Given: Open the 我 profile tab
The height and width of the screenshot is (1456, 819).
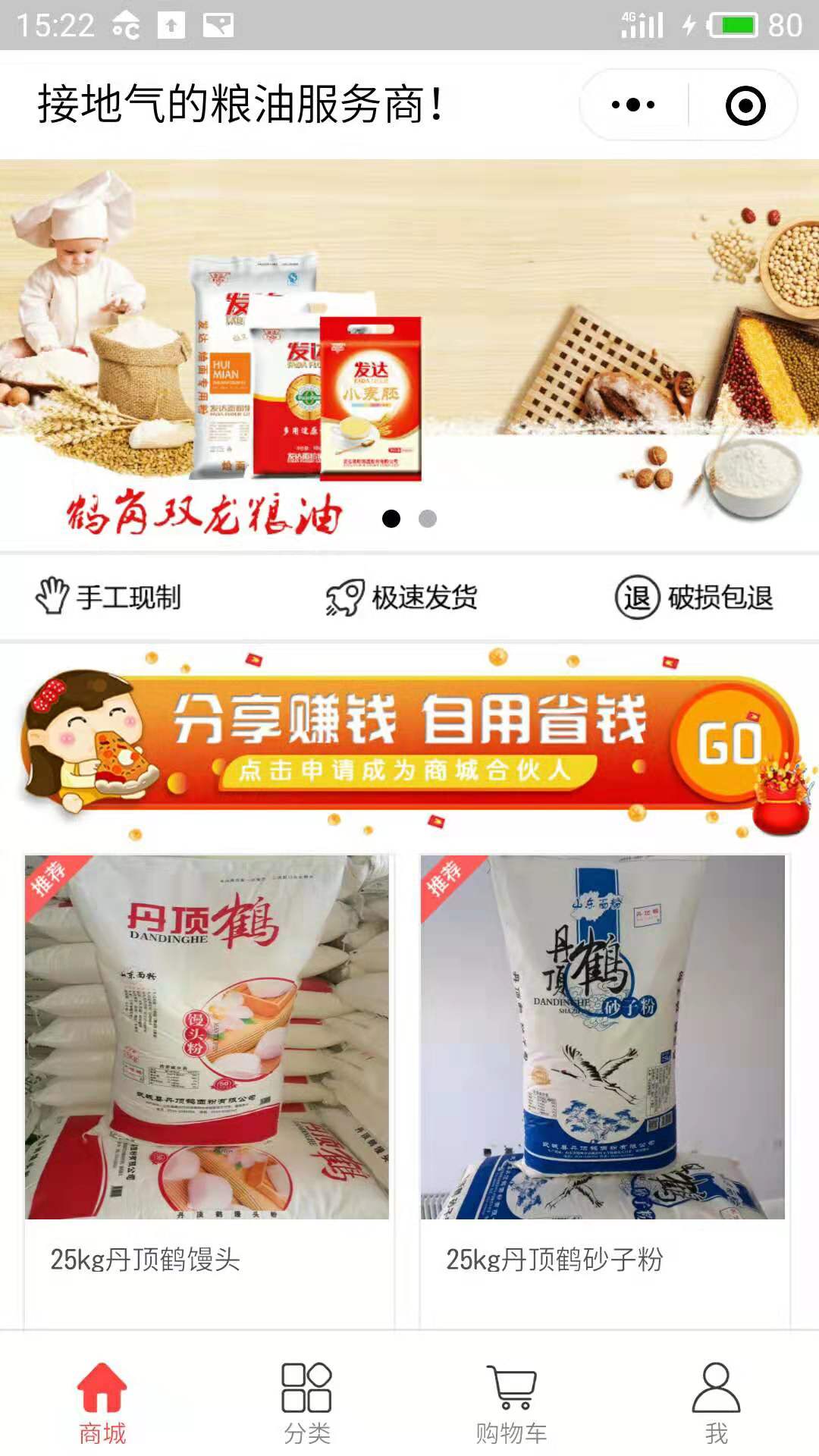Looking at the screenshot, I should pos(716,1403).
